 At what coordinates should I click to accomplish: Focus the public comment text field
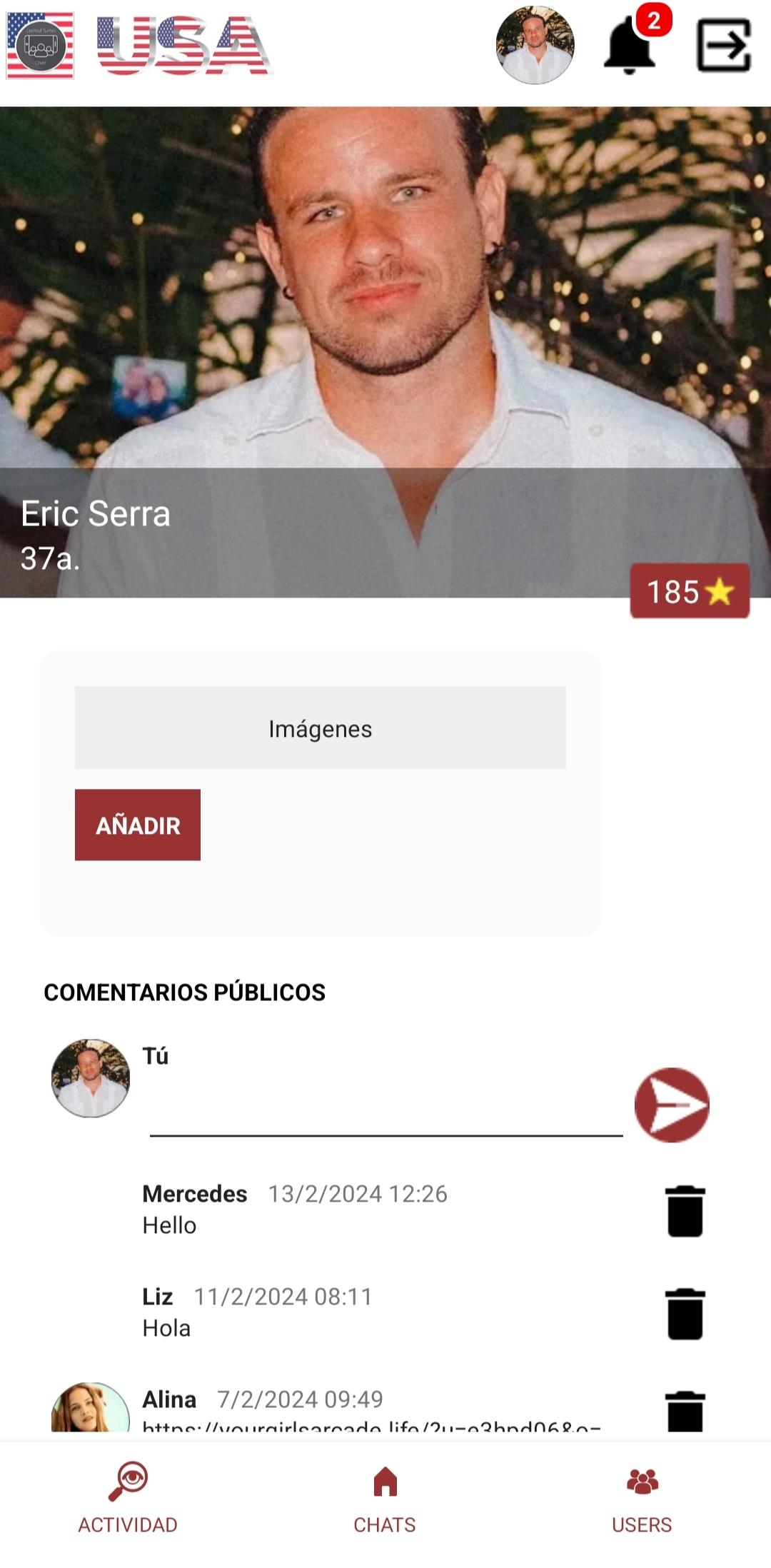[386, 1108]
